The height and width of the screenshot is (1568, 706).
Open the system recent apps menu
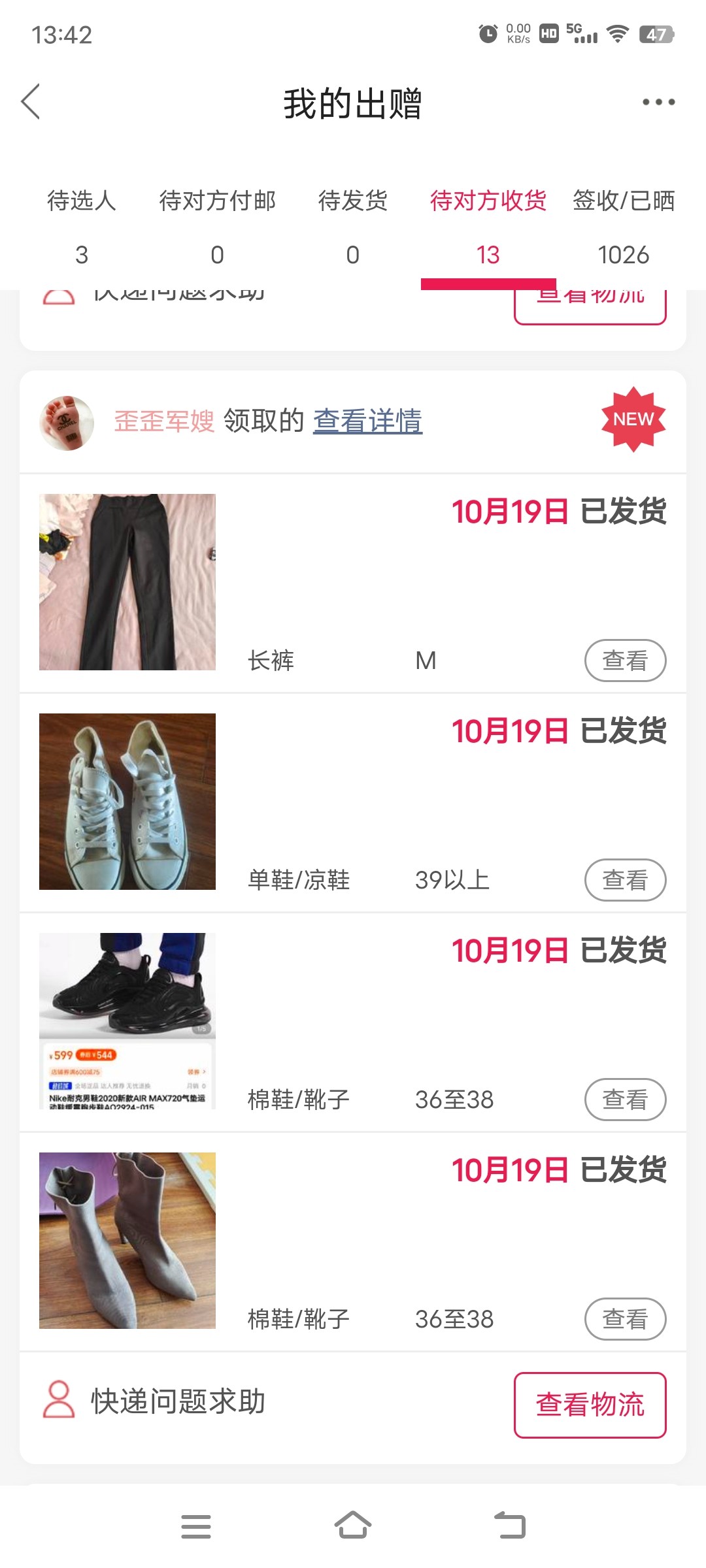click(196, 1526)
